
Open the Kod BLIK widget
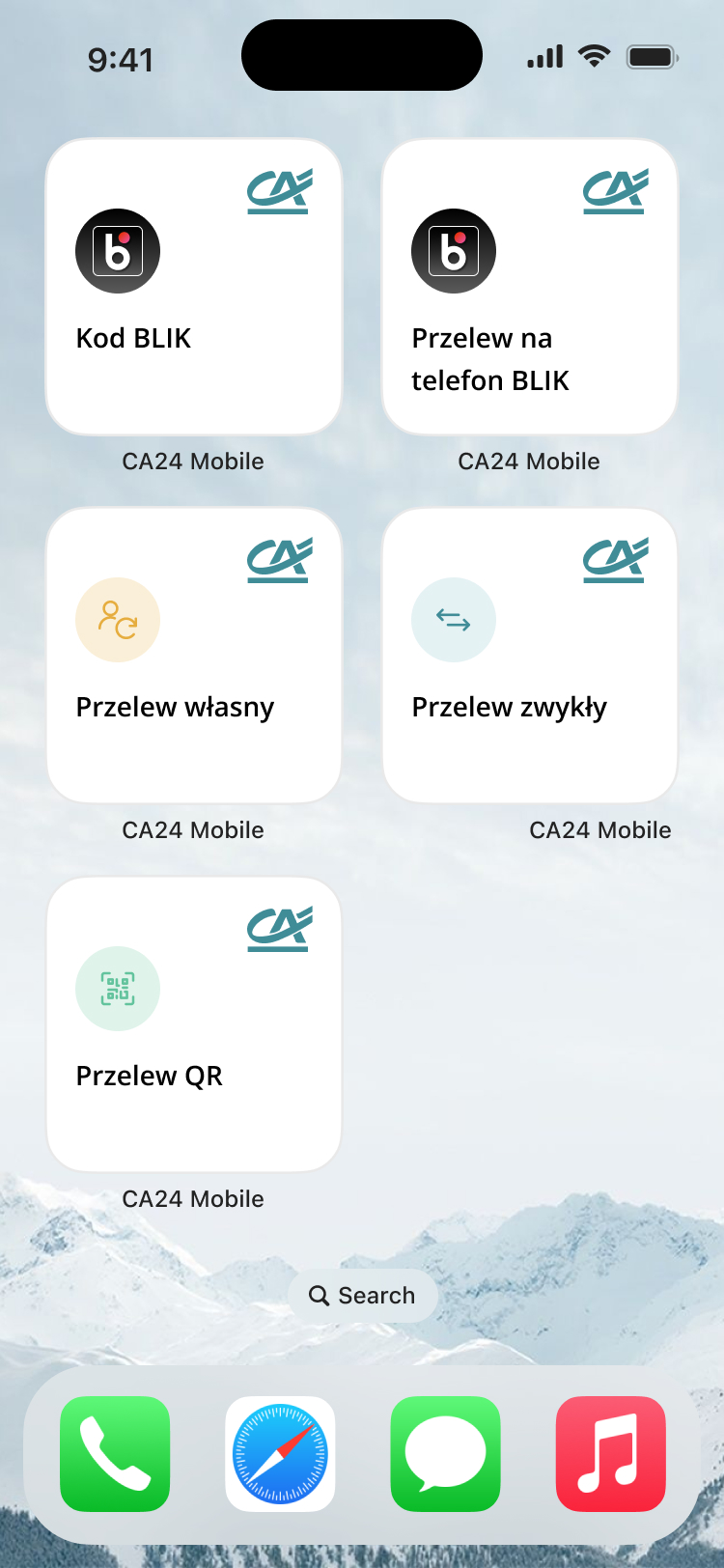193,287
